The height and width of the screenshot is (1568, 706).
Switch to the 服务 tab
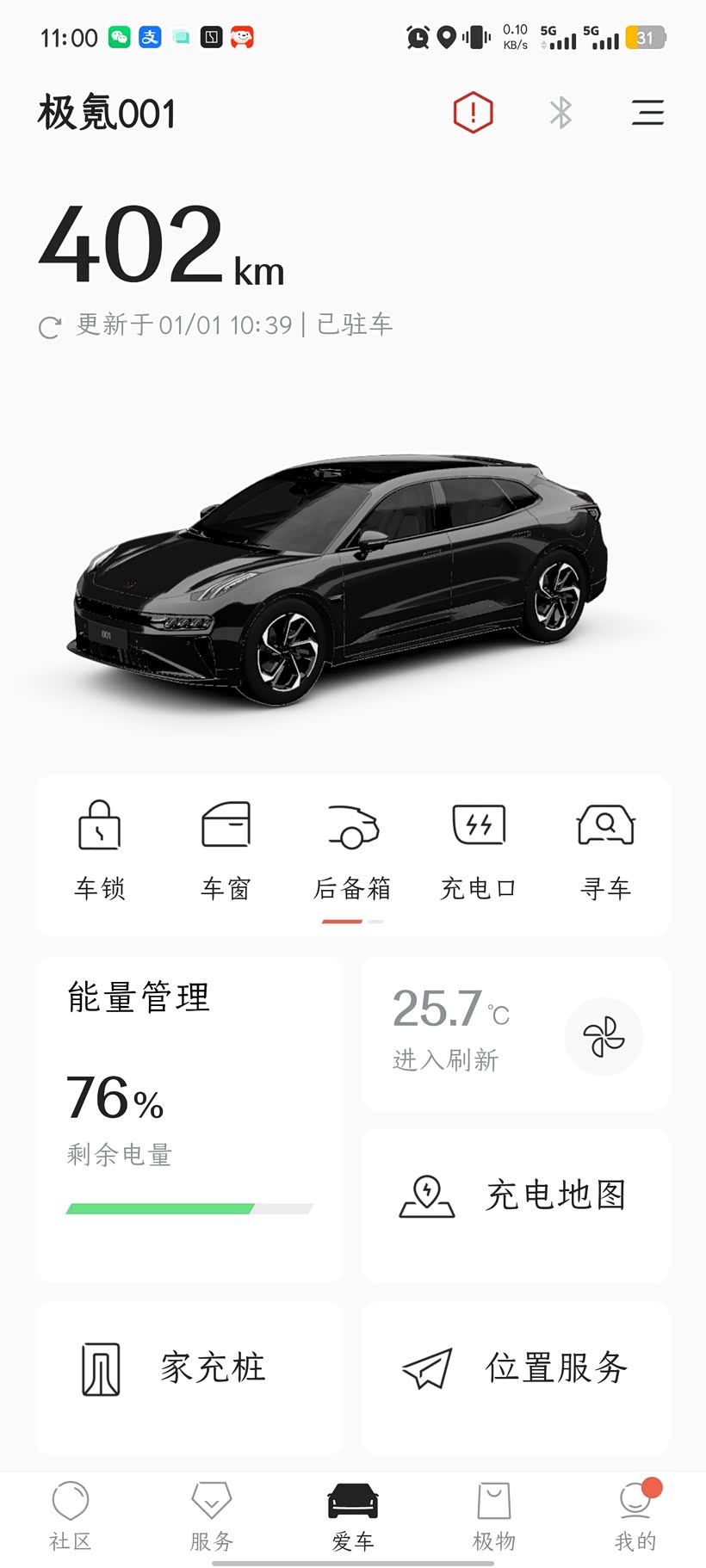[212, 1516]
